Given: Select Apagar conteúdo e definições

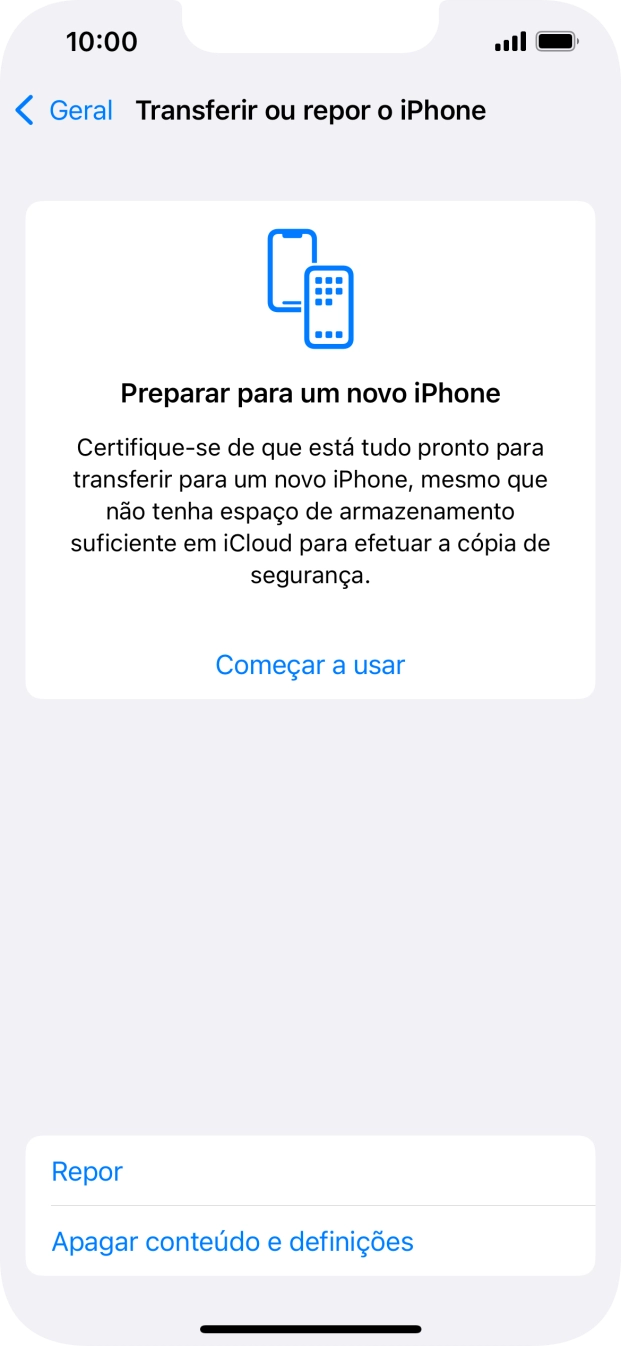Looking at the screenshot, I should point(232,1241).
